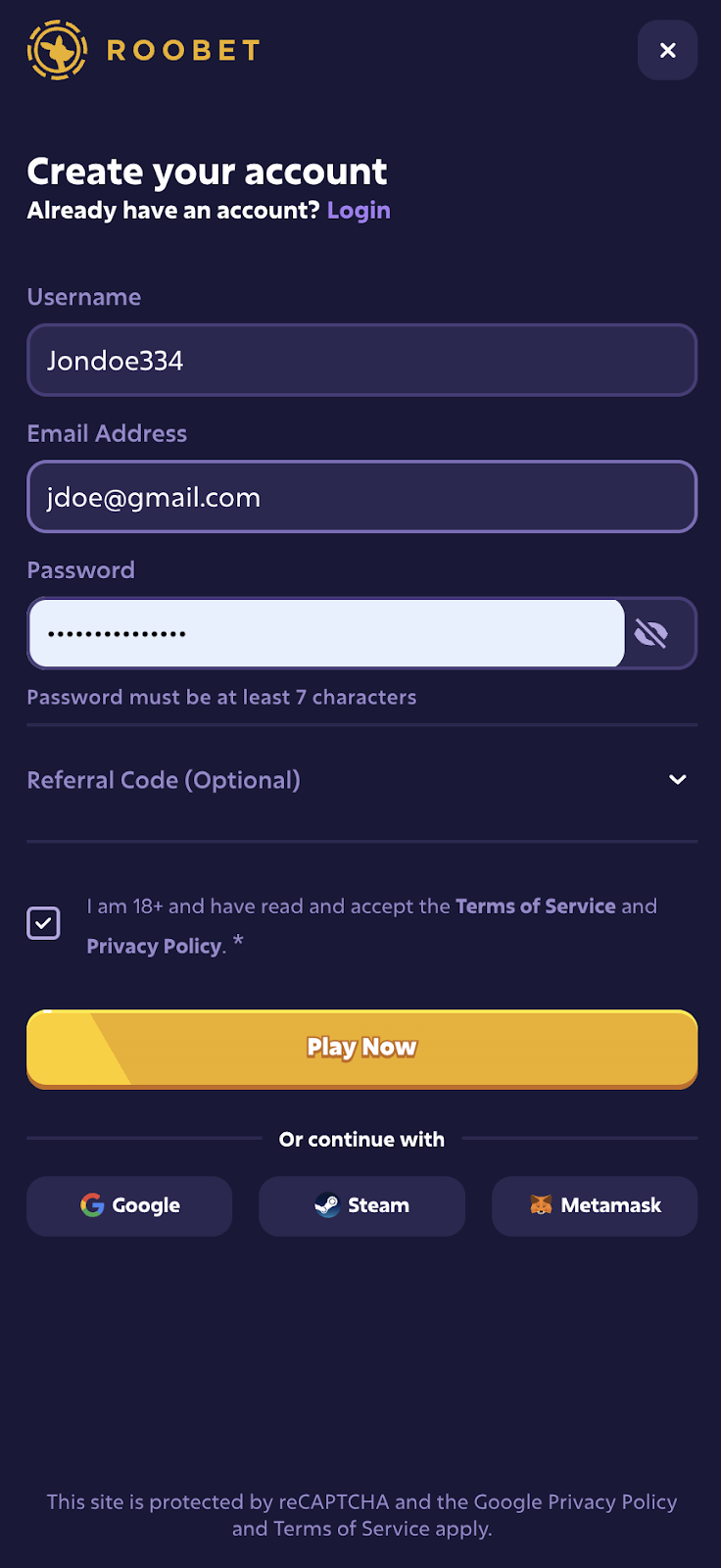Tap the Username field

[x=361, y=361]
